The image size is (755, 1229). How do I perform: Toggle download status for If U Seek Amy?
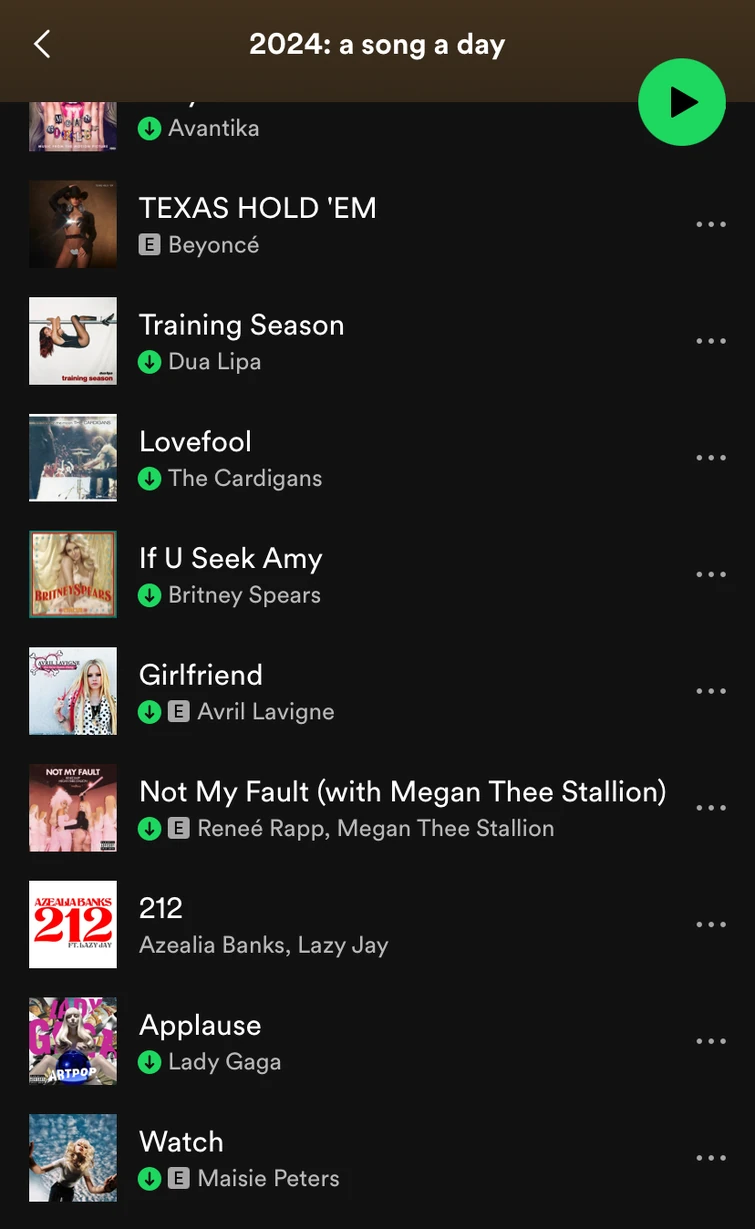[150, 595]
